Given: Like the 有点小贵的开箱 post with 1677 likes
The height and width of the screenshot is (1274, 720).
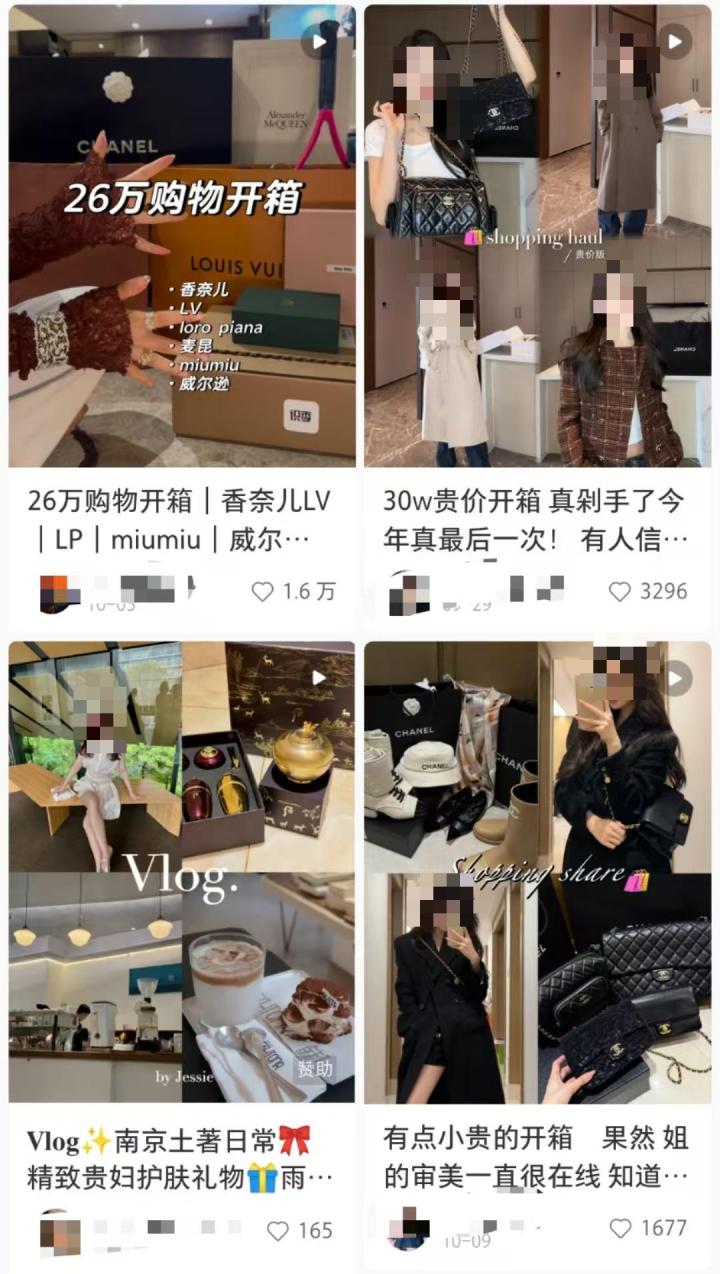Looking at the screenshot, I should click(x=620, y=1228).
